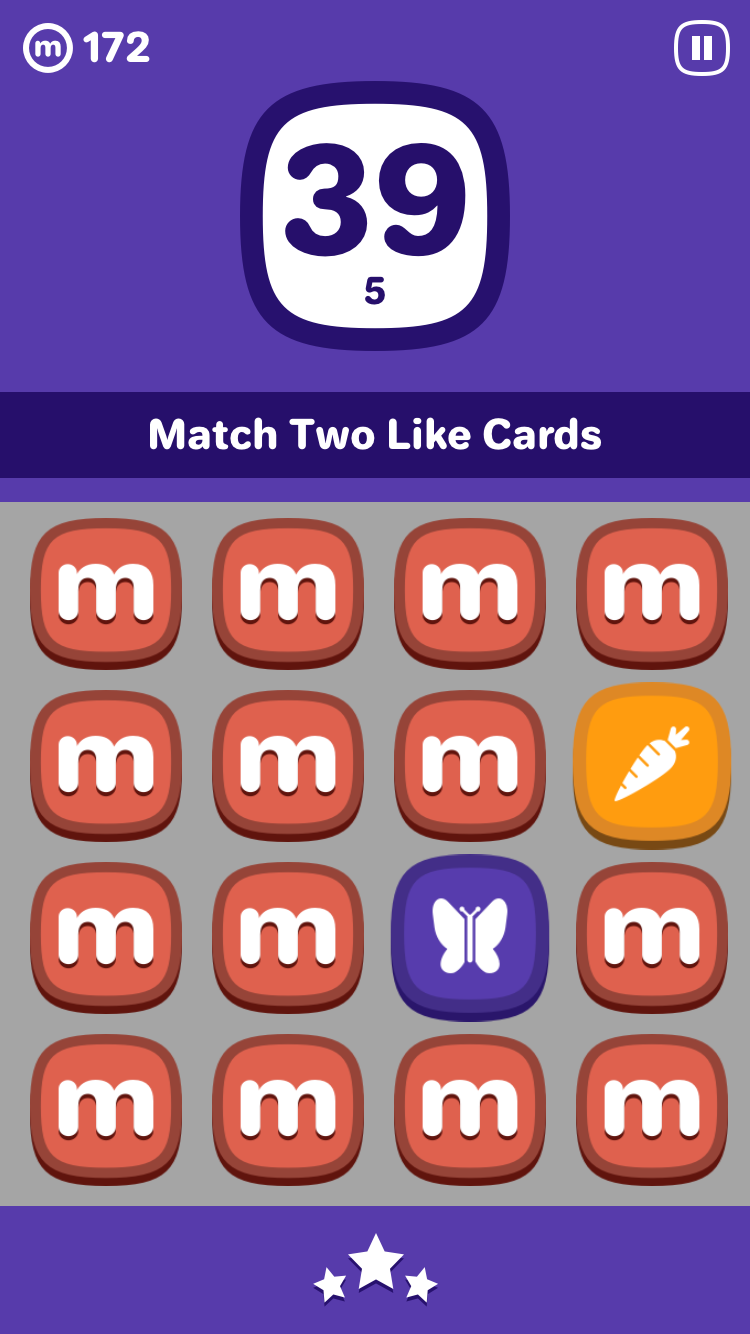750x1334 pixels.
Task: Tap the orange carrot card
Action: (x=652, y=764)
